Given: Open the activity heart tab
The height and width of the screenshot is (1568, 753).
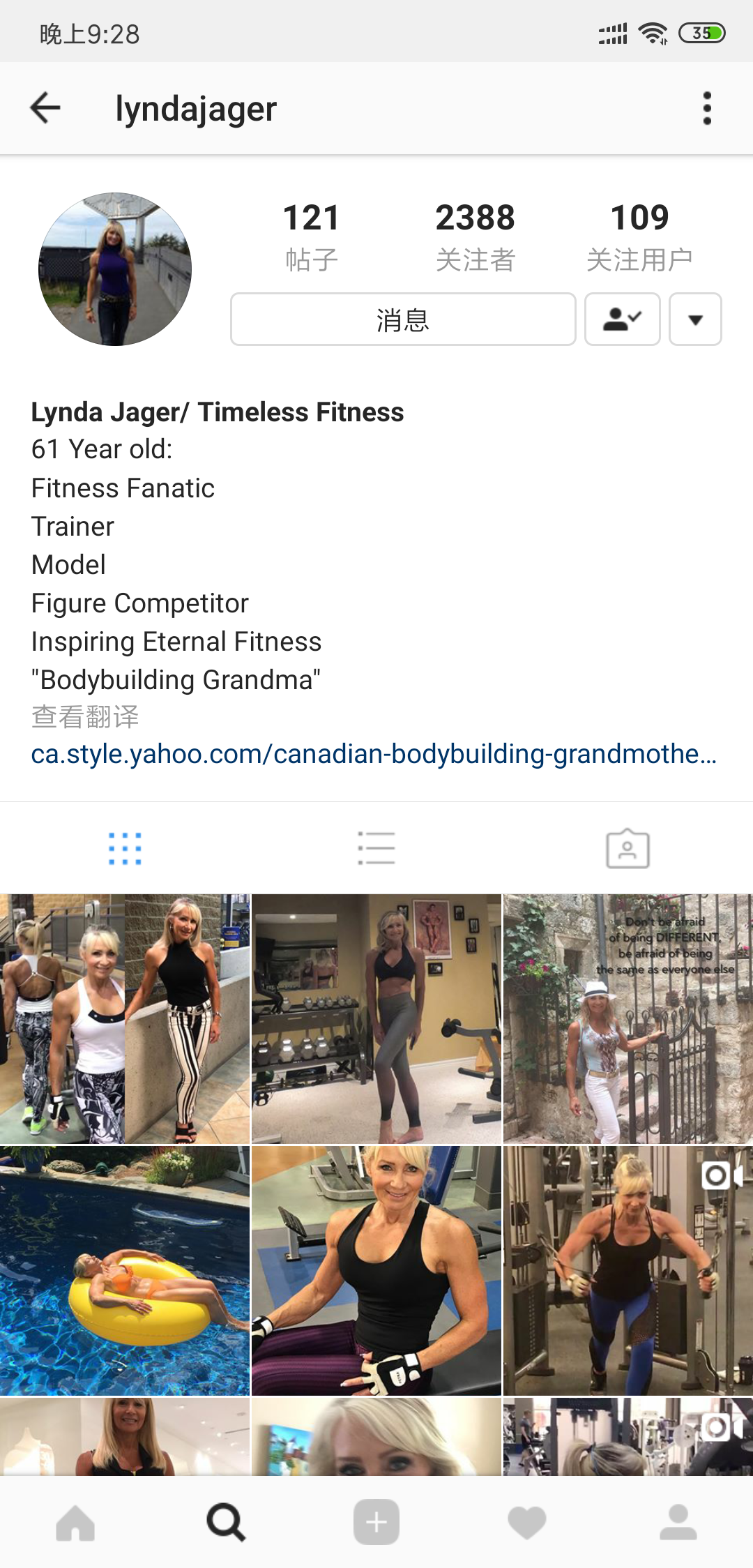Looking at the screenshot, I should coord(527,1522).
